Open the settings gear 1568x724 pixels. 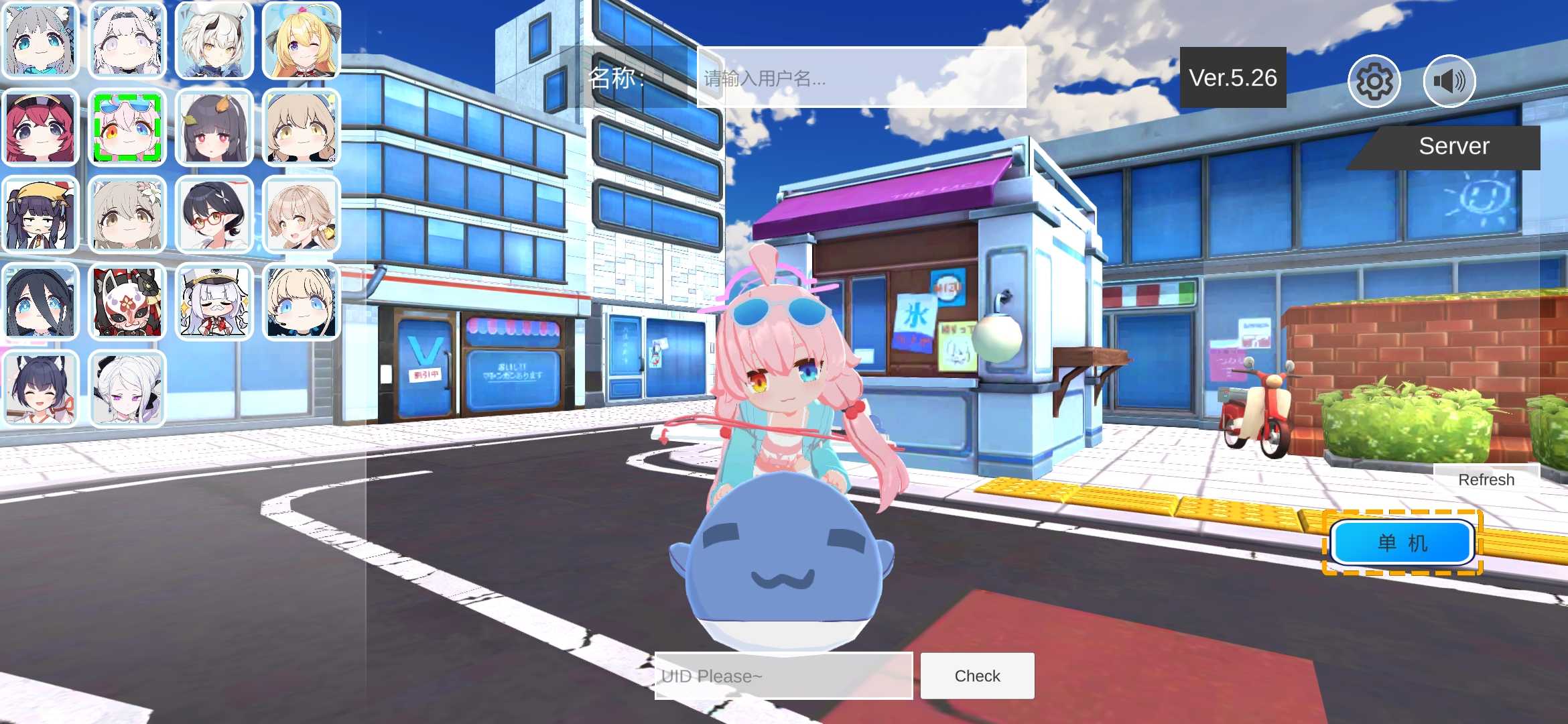coord(1374,81)
